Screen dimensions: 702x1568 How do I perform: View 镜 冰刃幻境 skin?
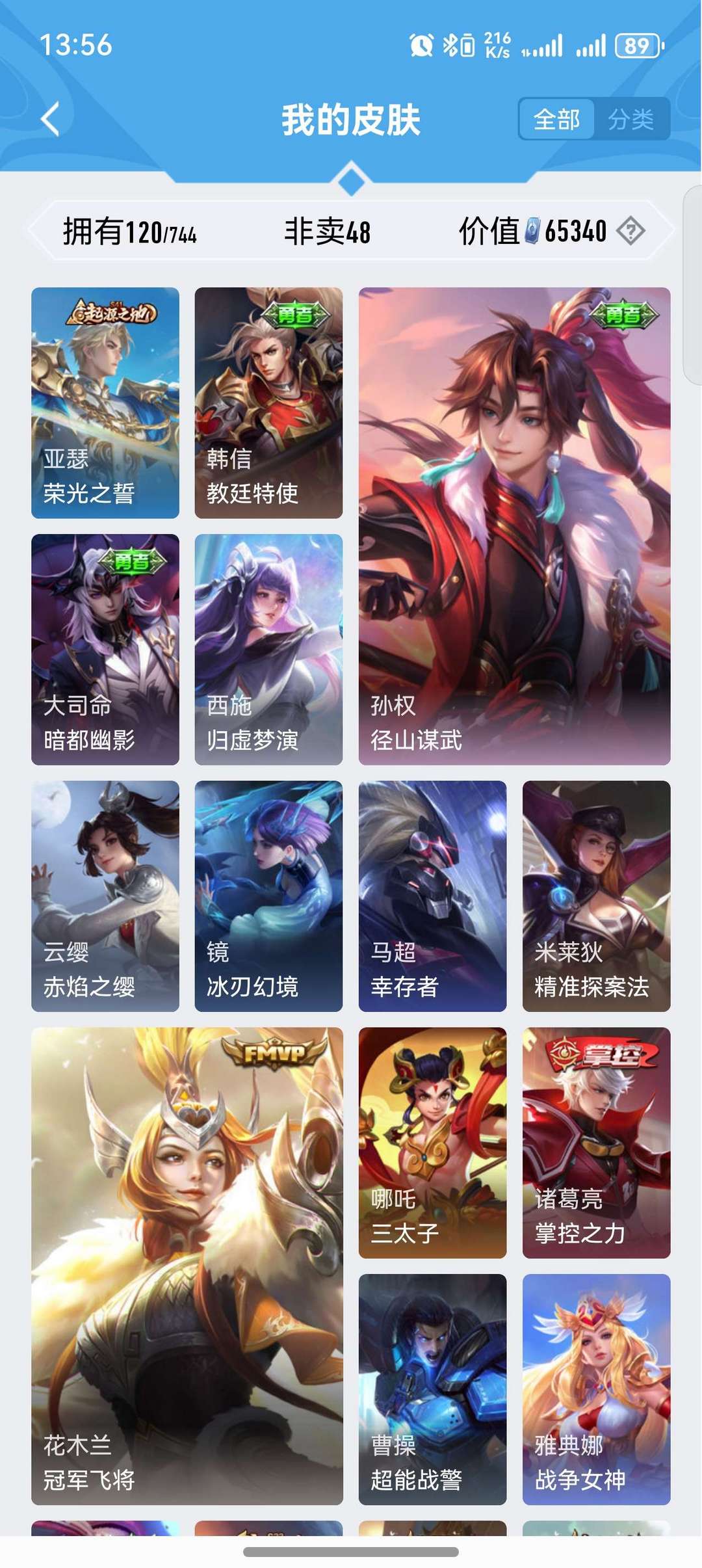pos(268,896)
